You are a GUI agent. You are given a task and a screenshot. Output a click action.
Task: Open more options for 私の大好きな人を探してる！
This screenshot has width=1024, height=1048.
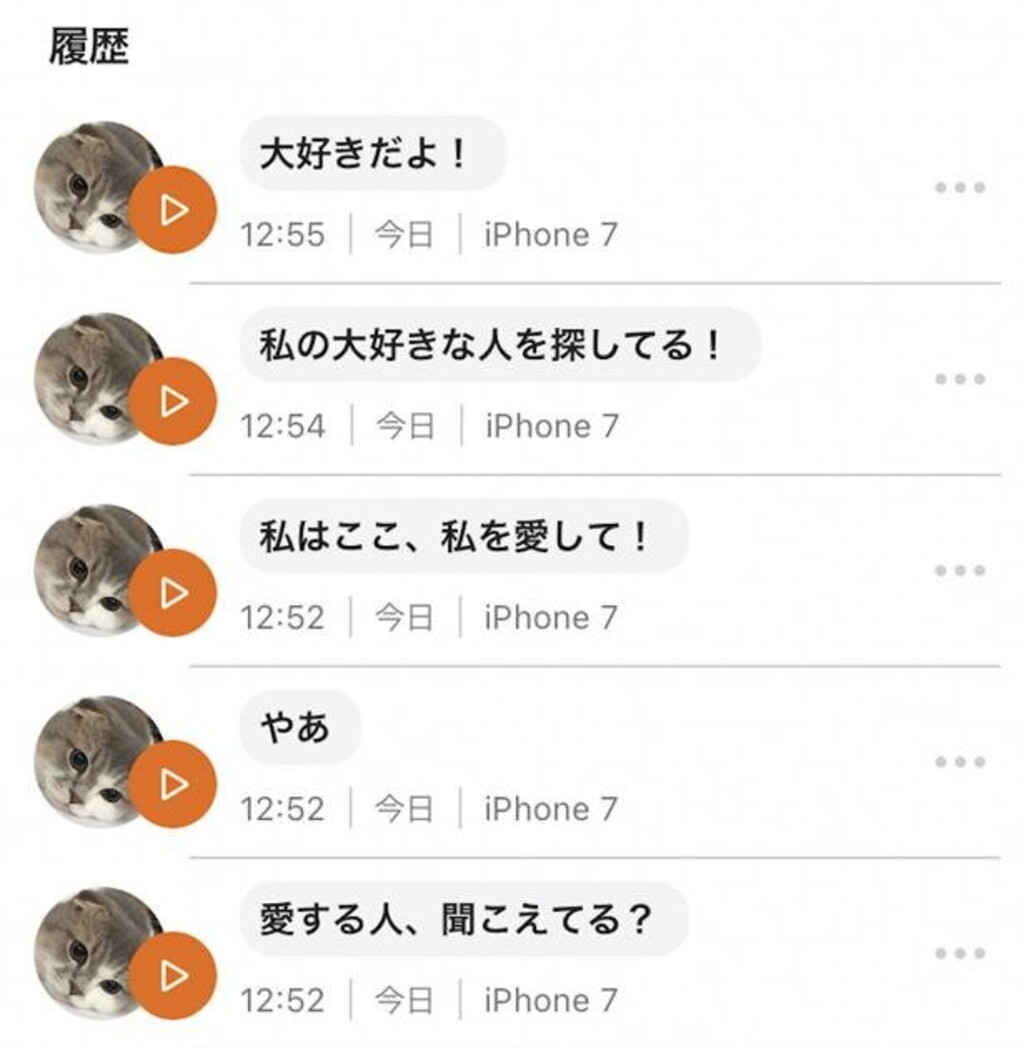click(x=960, y=379)
